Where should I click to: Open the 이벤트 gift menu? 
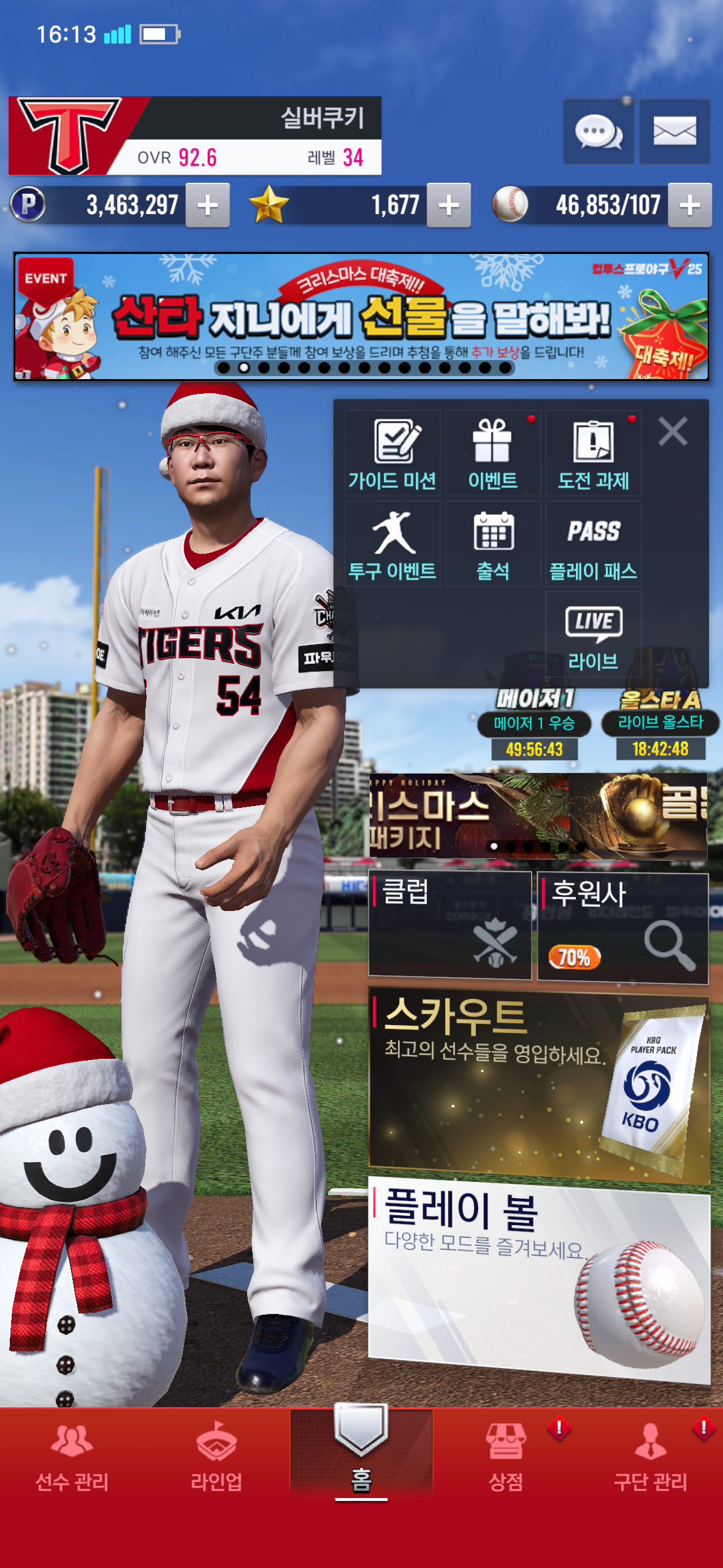pyautogui.click(x=492, y=454)
